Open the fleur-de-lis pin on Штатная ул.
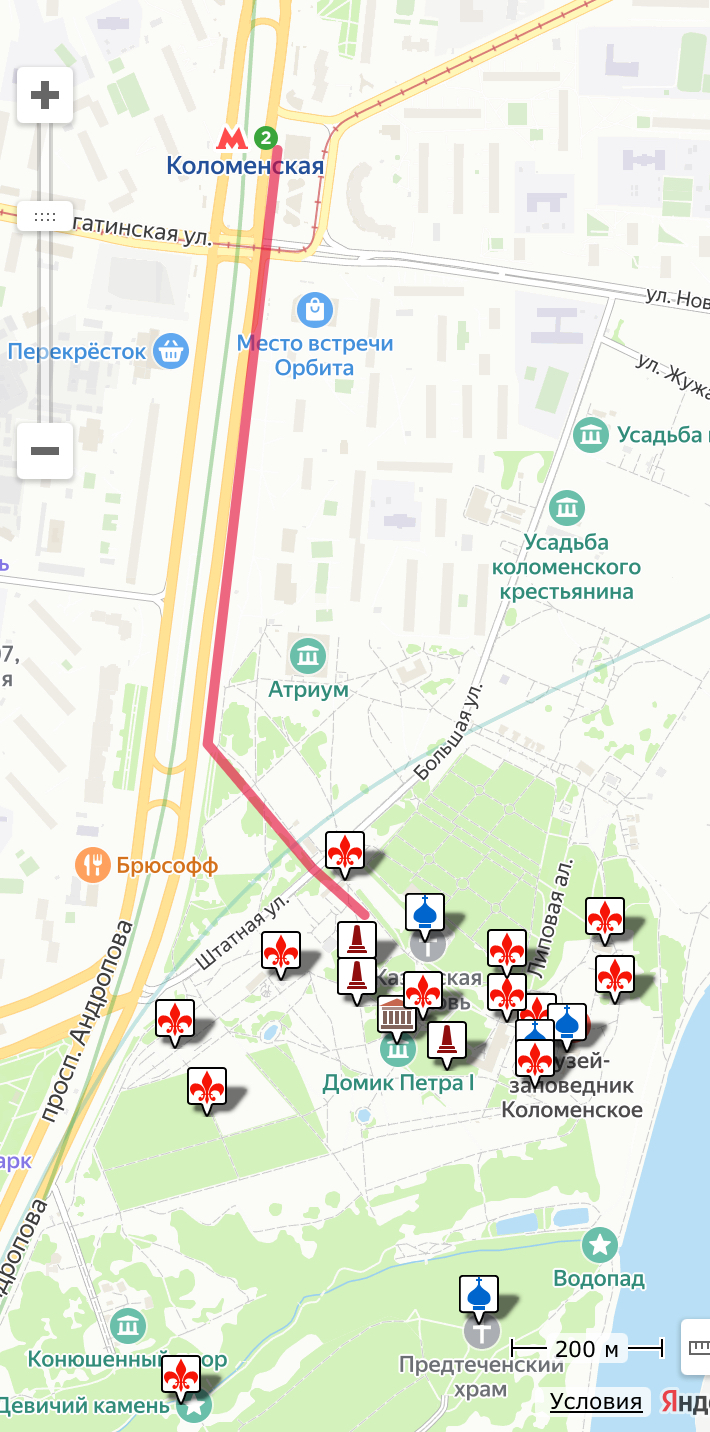The image size is (710, 1432). pos(281,950)
